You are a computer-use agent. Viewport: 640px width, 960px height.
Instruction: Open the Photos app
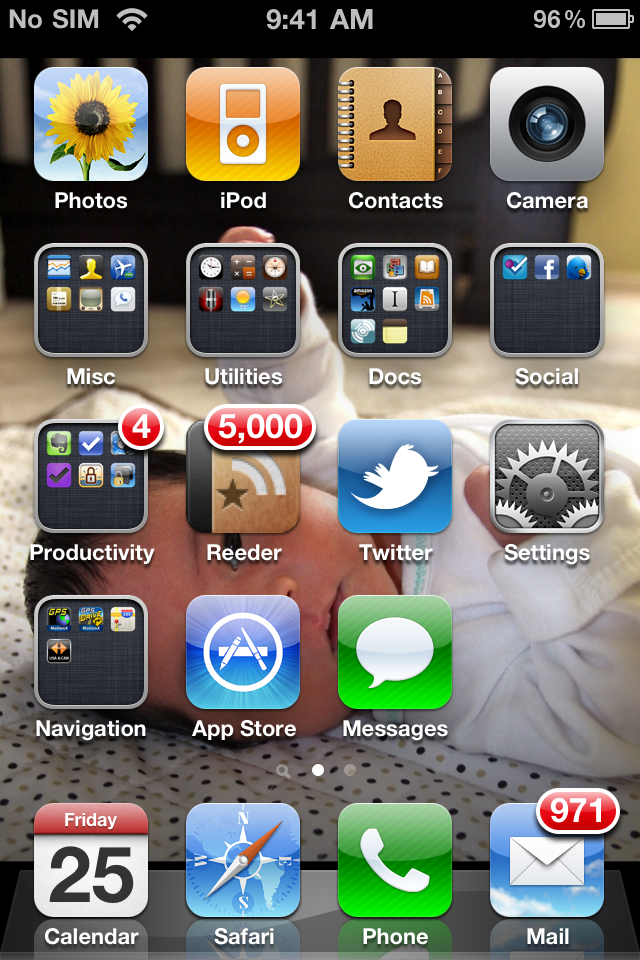click(91, 124)
